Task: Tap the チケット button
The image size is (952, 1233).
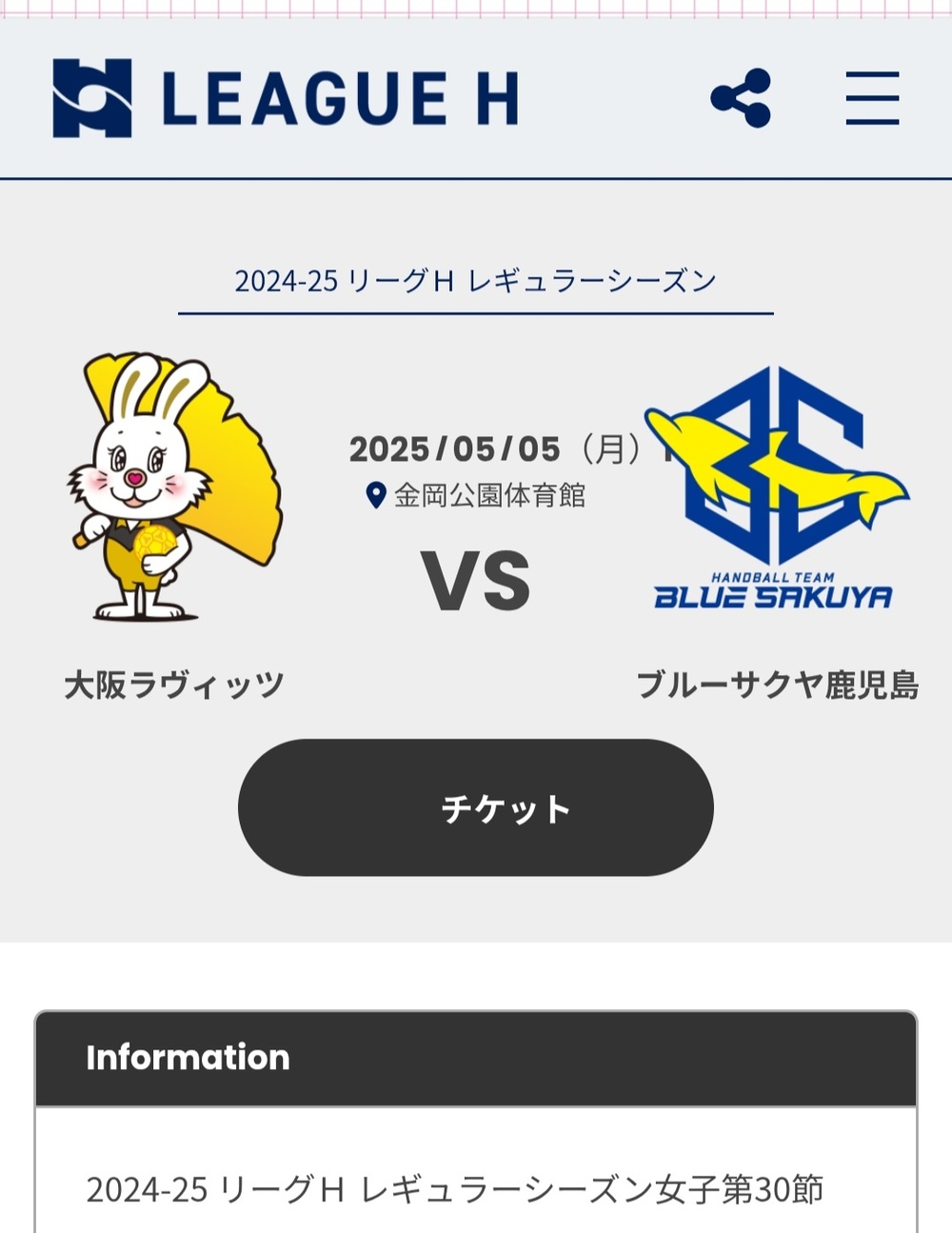Action: 476,807
